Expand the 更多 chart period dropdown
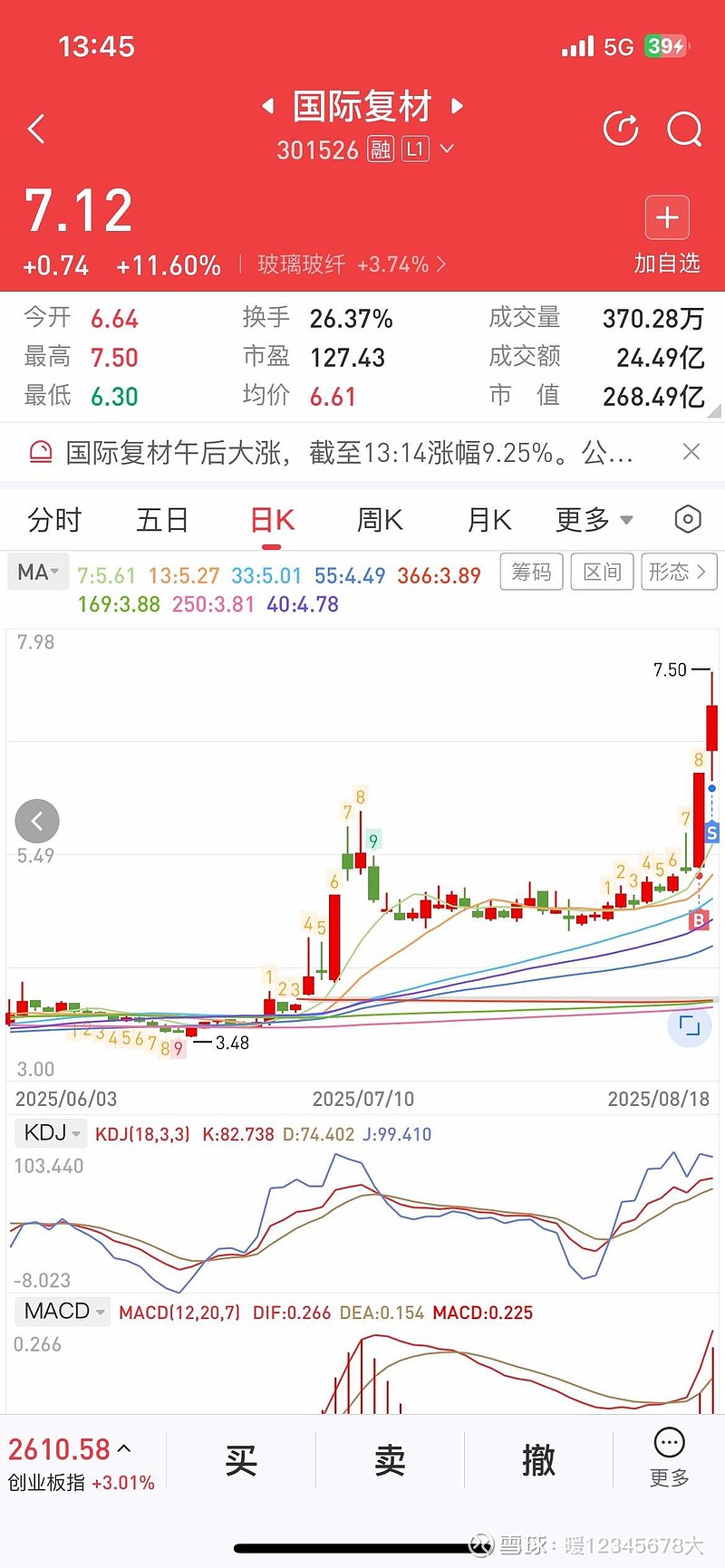Image resolution: width=725 pixels, height=1568 pixels. [x=594, y=520]
